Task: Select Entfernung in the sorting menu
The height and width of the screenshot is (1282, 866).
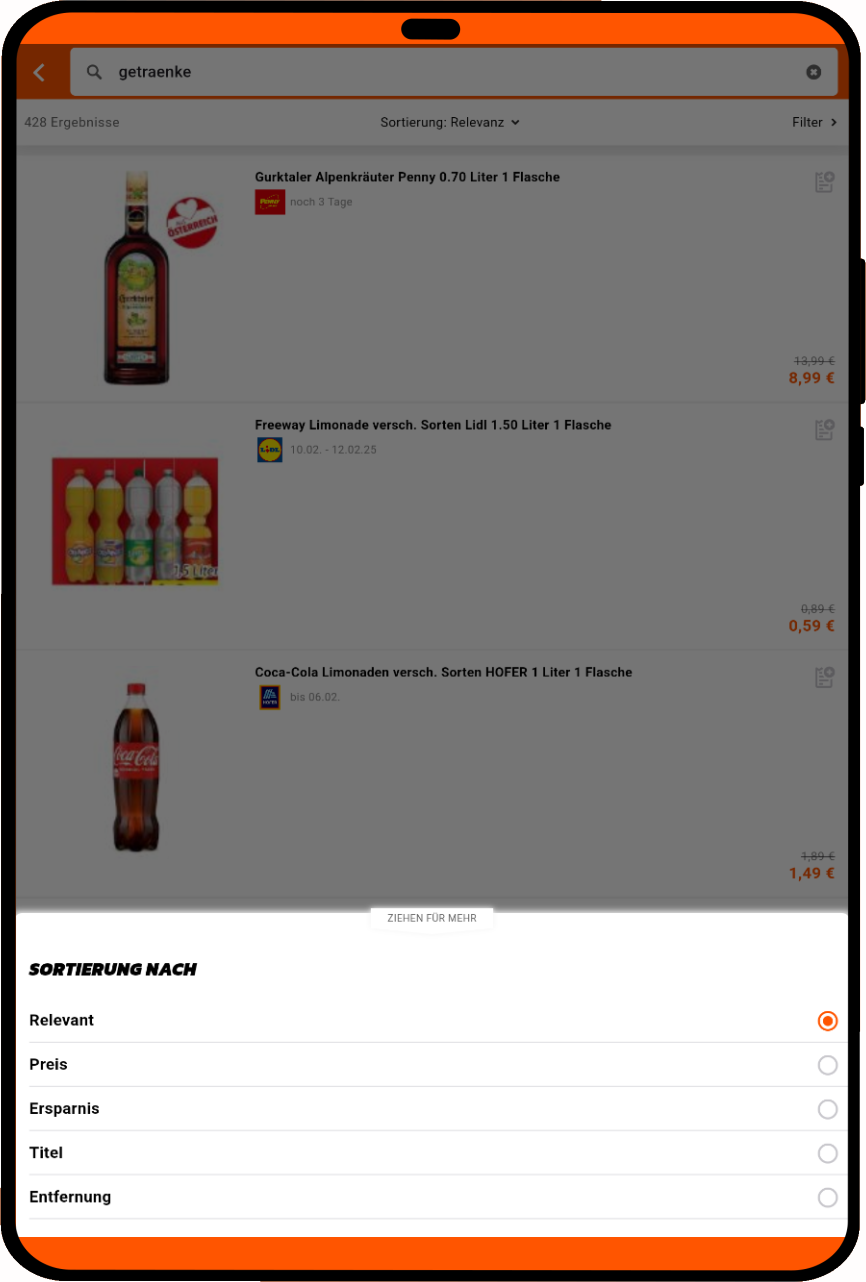Action: [x=827, y=1197]
